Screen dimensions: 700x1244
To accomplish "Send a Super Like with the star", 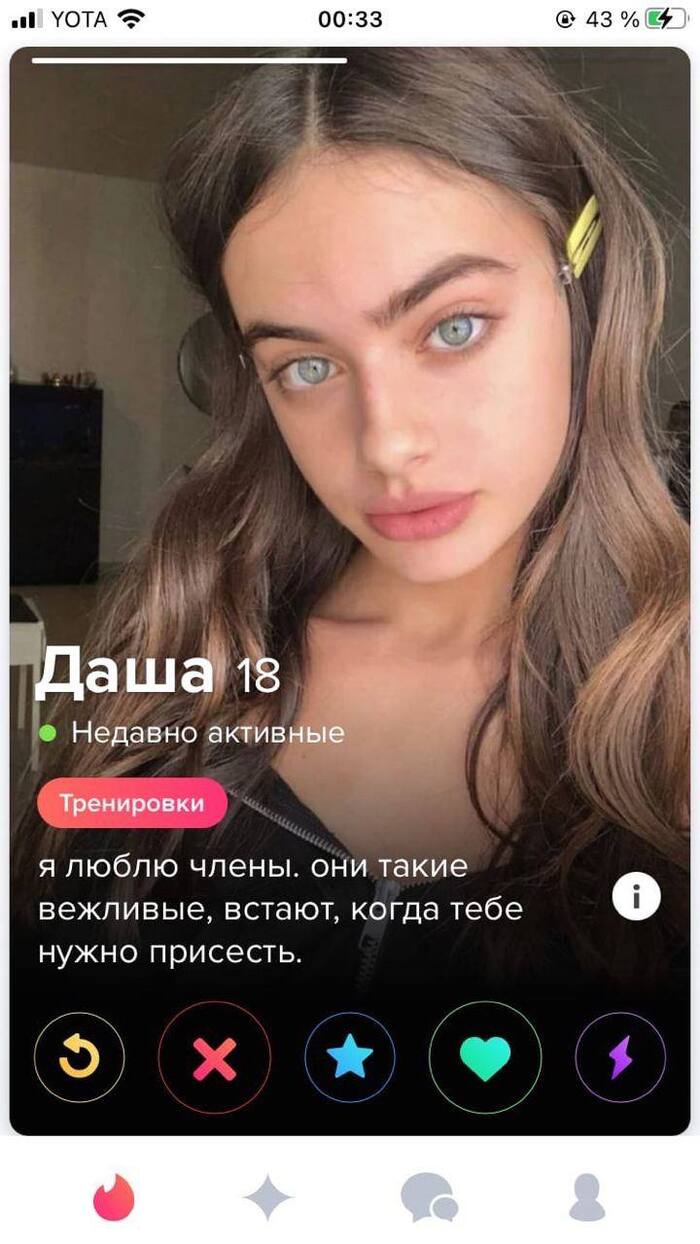I will point(350,1057).
